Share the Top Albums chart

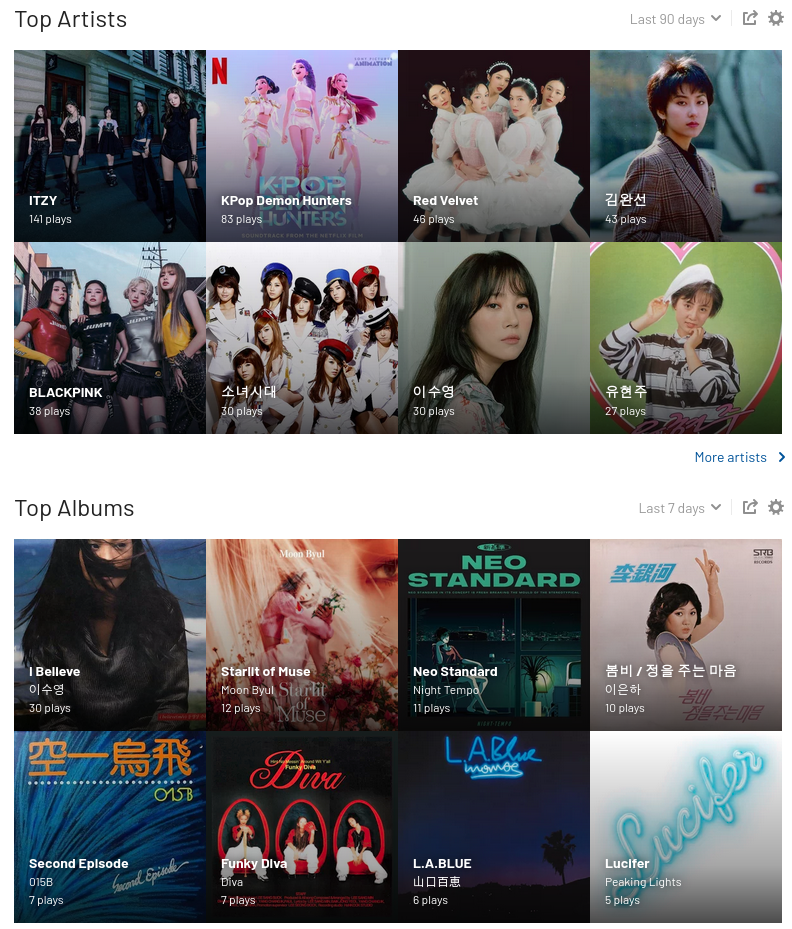(750, 507)
